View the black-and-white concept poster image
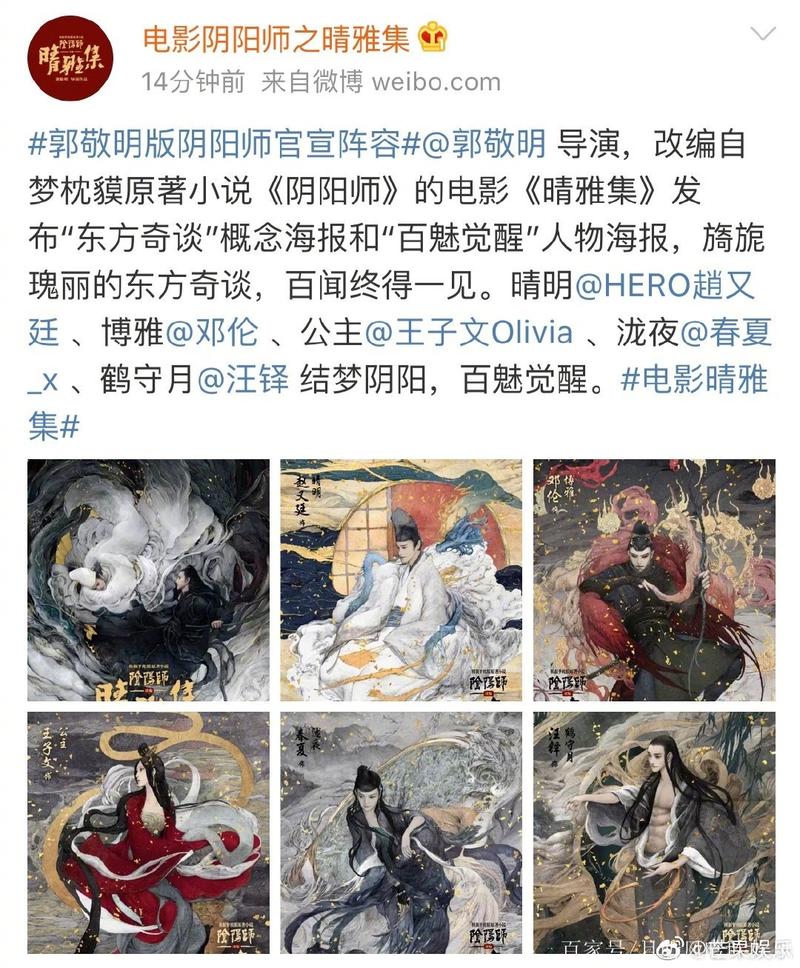Screen dimensions: 800x968 click(148, 580)
